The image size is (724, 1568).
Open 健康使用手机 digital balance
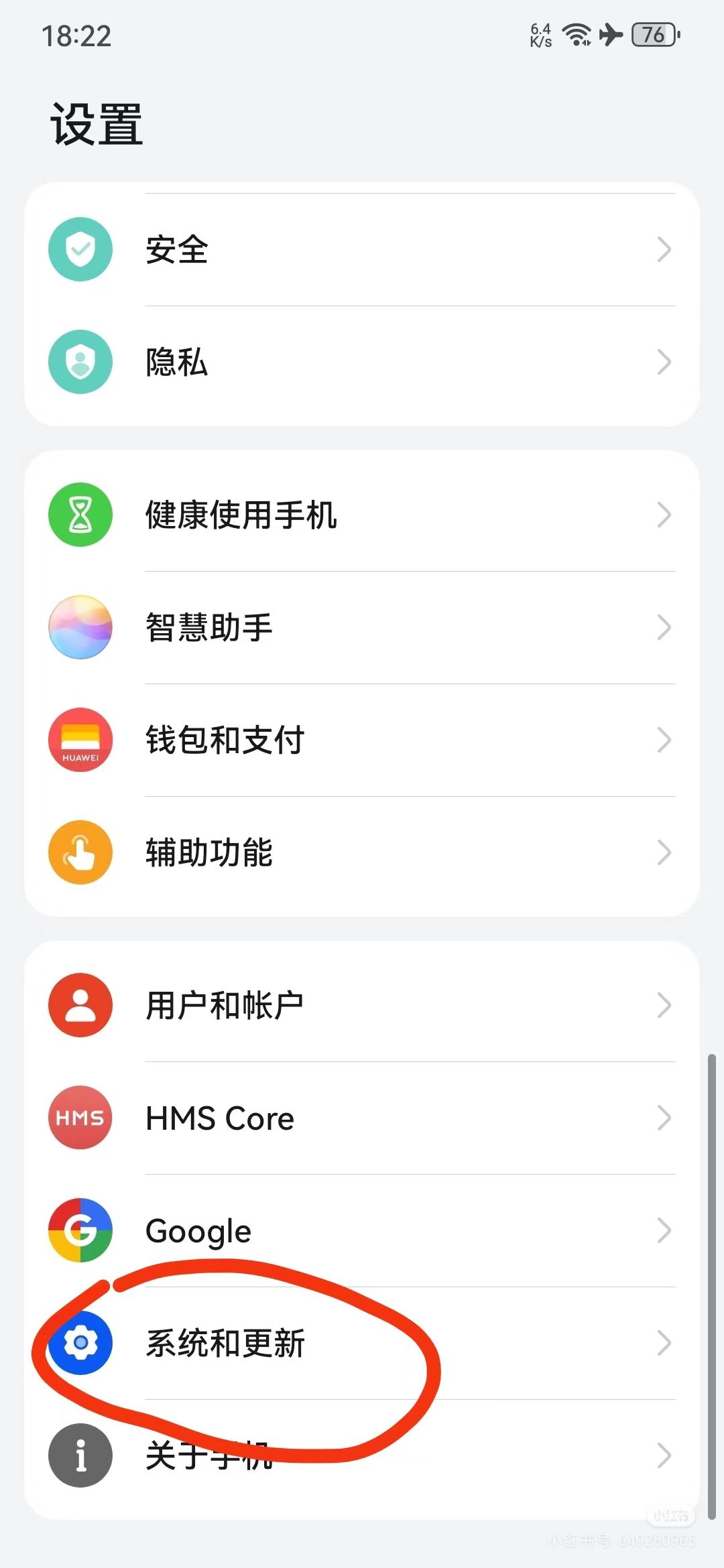[x=362, y=515]
